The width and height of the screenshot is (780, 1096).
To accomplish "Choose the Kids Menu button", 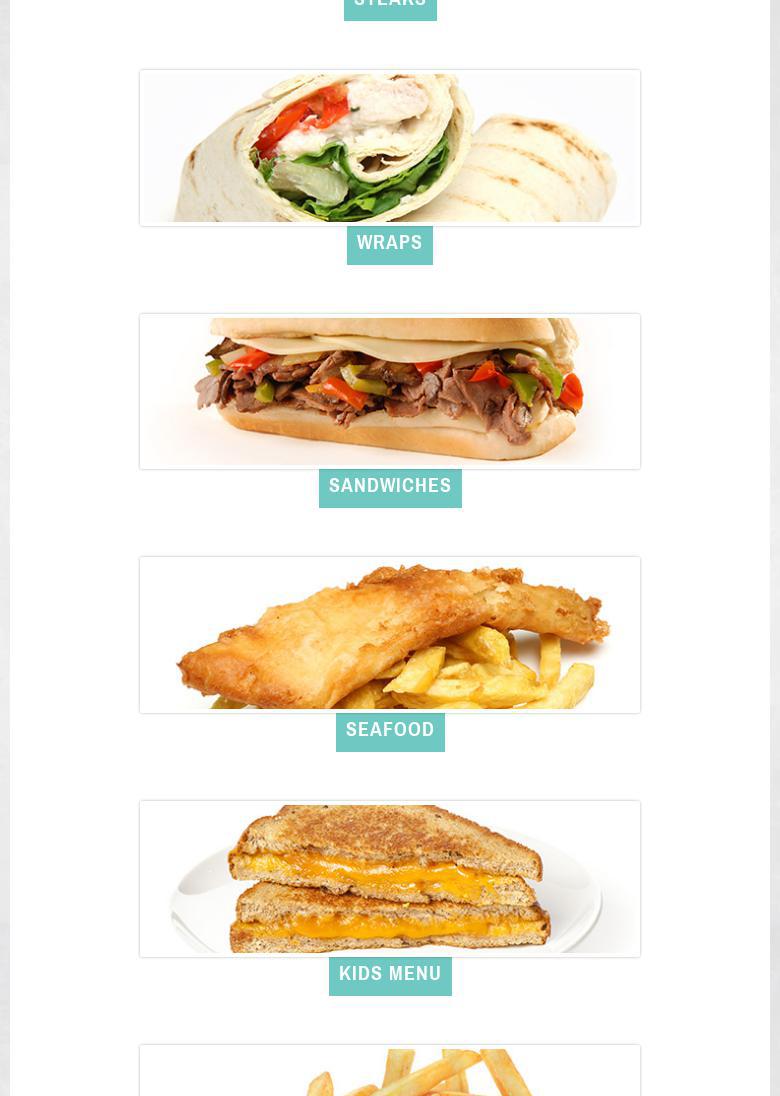I will coord(390,975).
